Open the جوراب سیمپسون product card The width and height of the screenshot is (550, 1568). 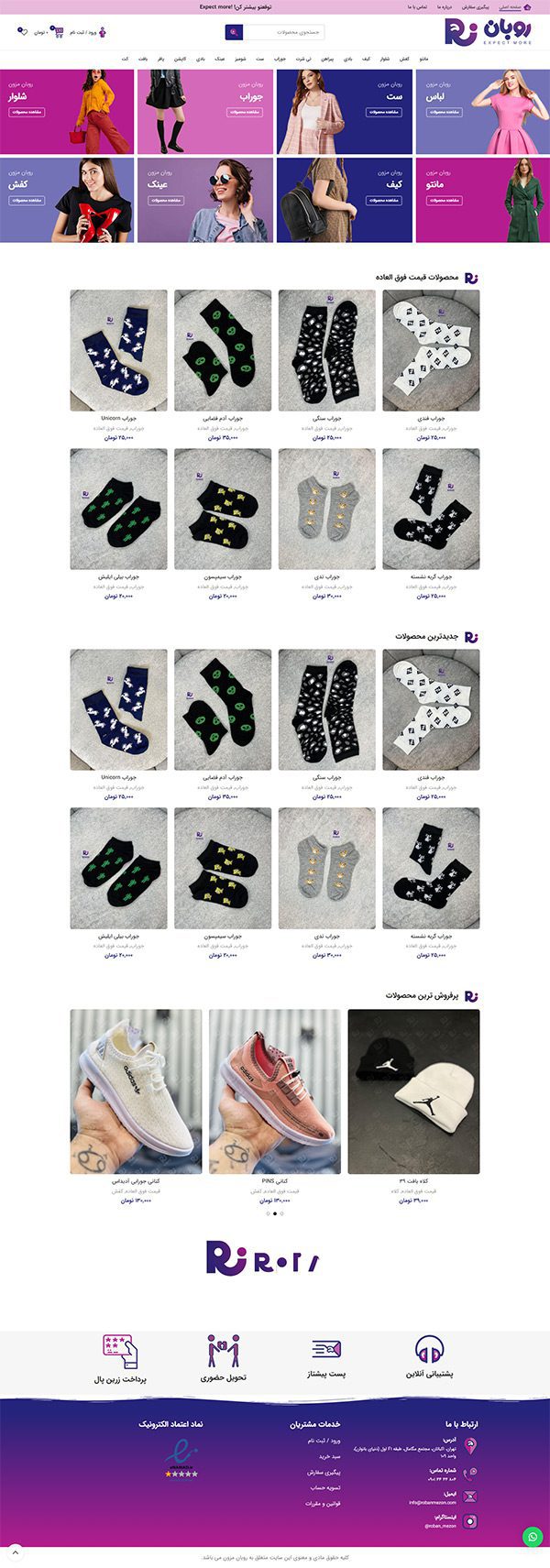(x=223, y=509)
